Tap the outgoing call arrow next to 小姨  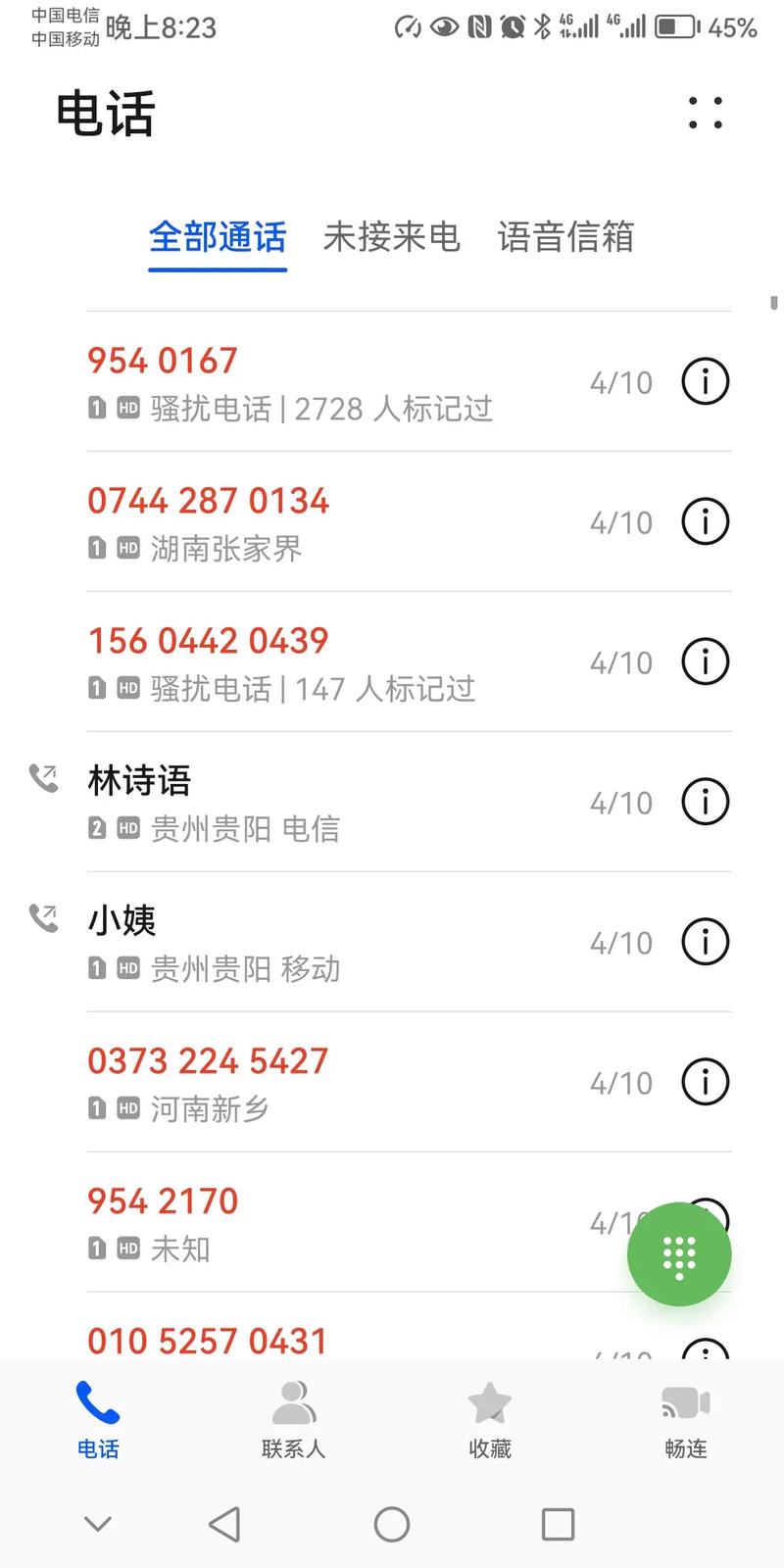[43, 913]
